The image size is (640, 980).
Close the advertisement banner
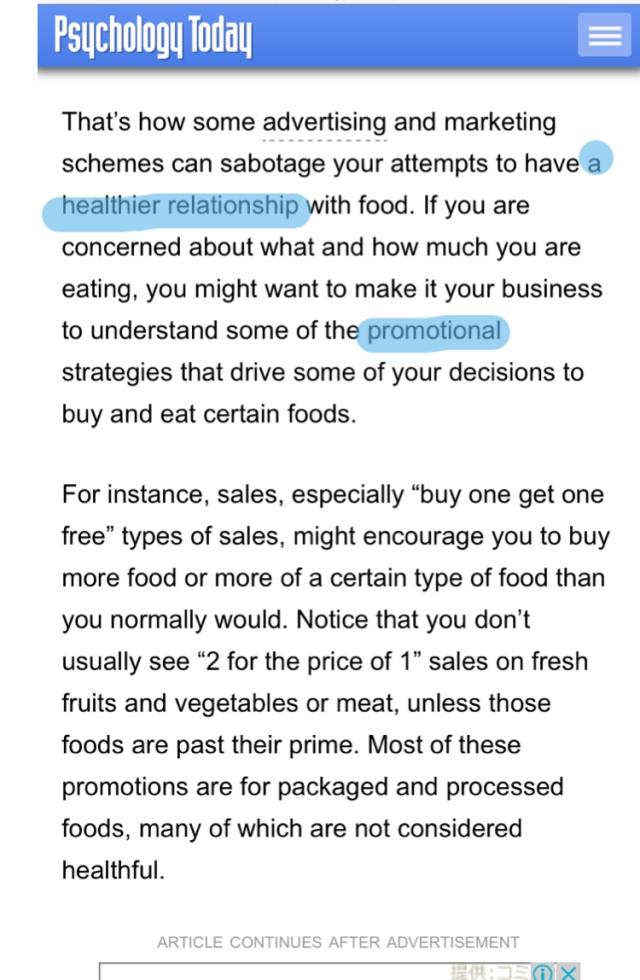(x=567, y=971)
